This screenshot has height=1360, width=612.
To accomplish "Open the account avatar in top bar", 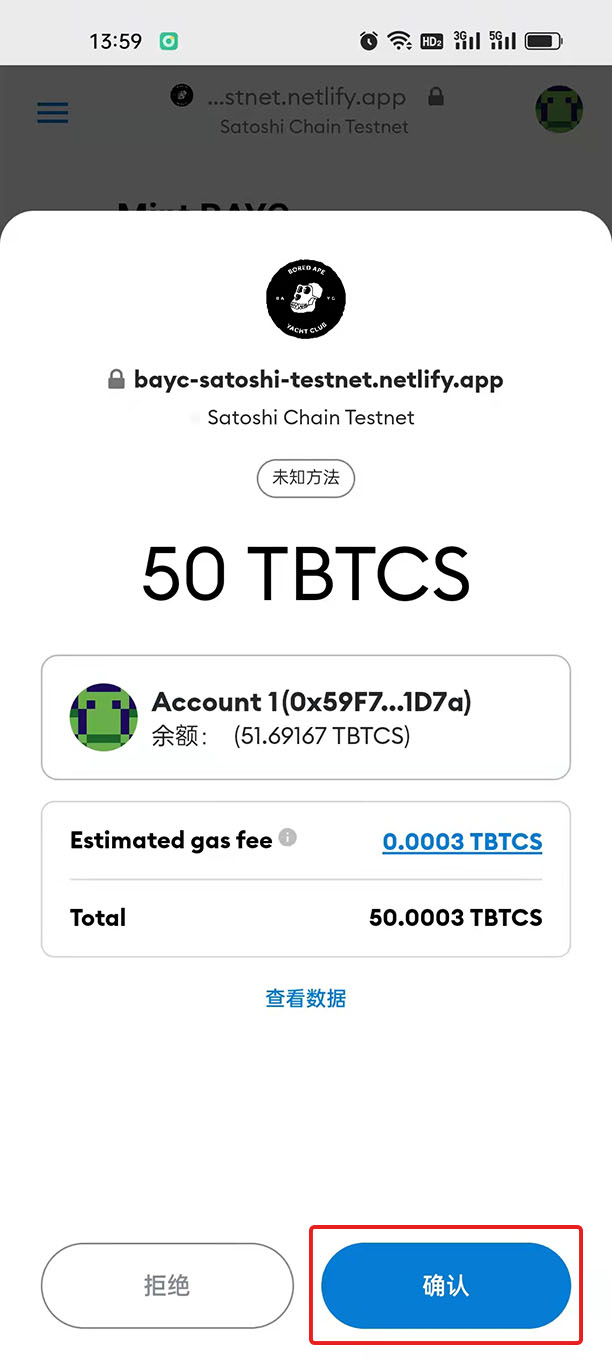I will click(x=559, y=110).
